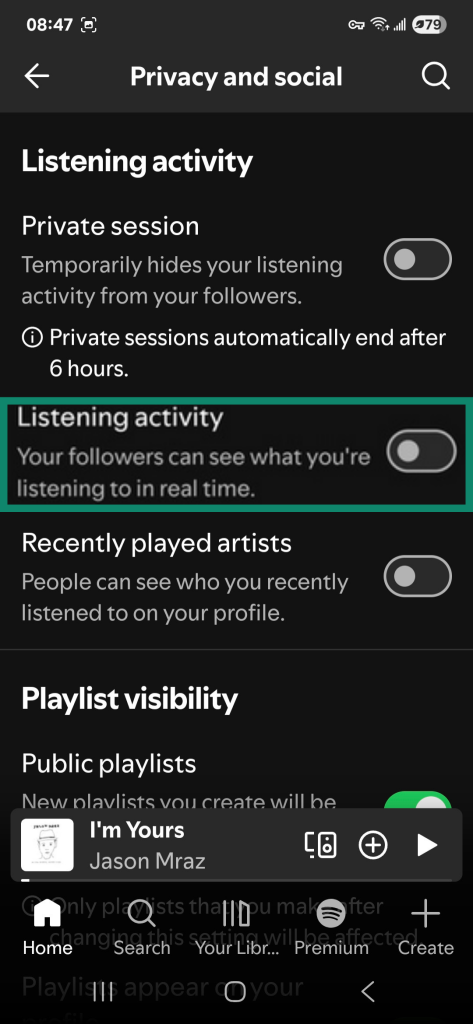Viewport: 473px width, 1024px height.
Task: Add I'm Yours to your library
Action: pos(373,845)
